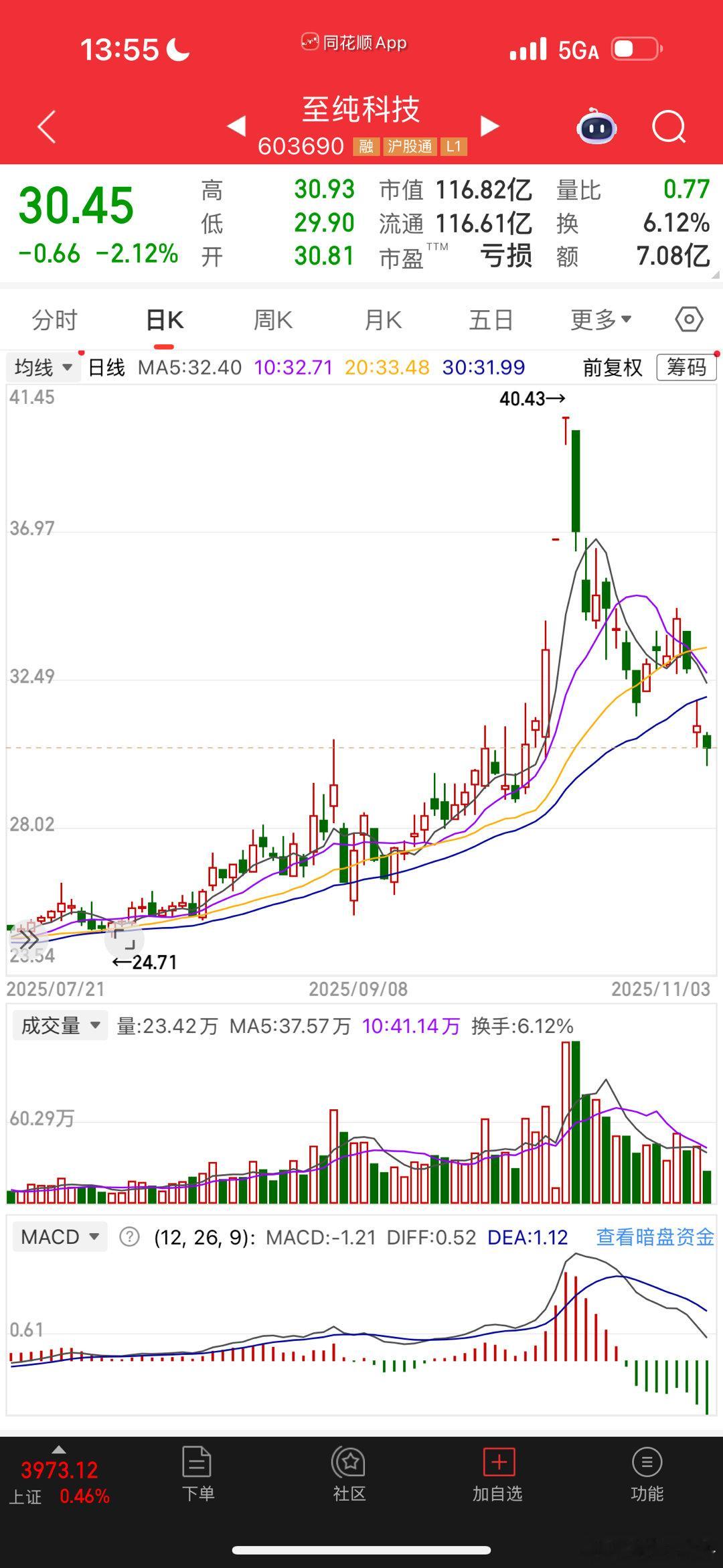Image resolution: width=723 pixels, height=1568 pixels.
Task: Open the 查看暗盘资金 link
Action: click(x=655, y=1236)
